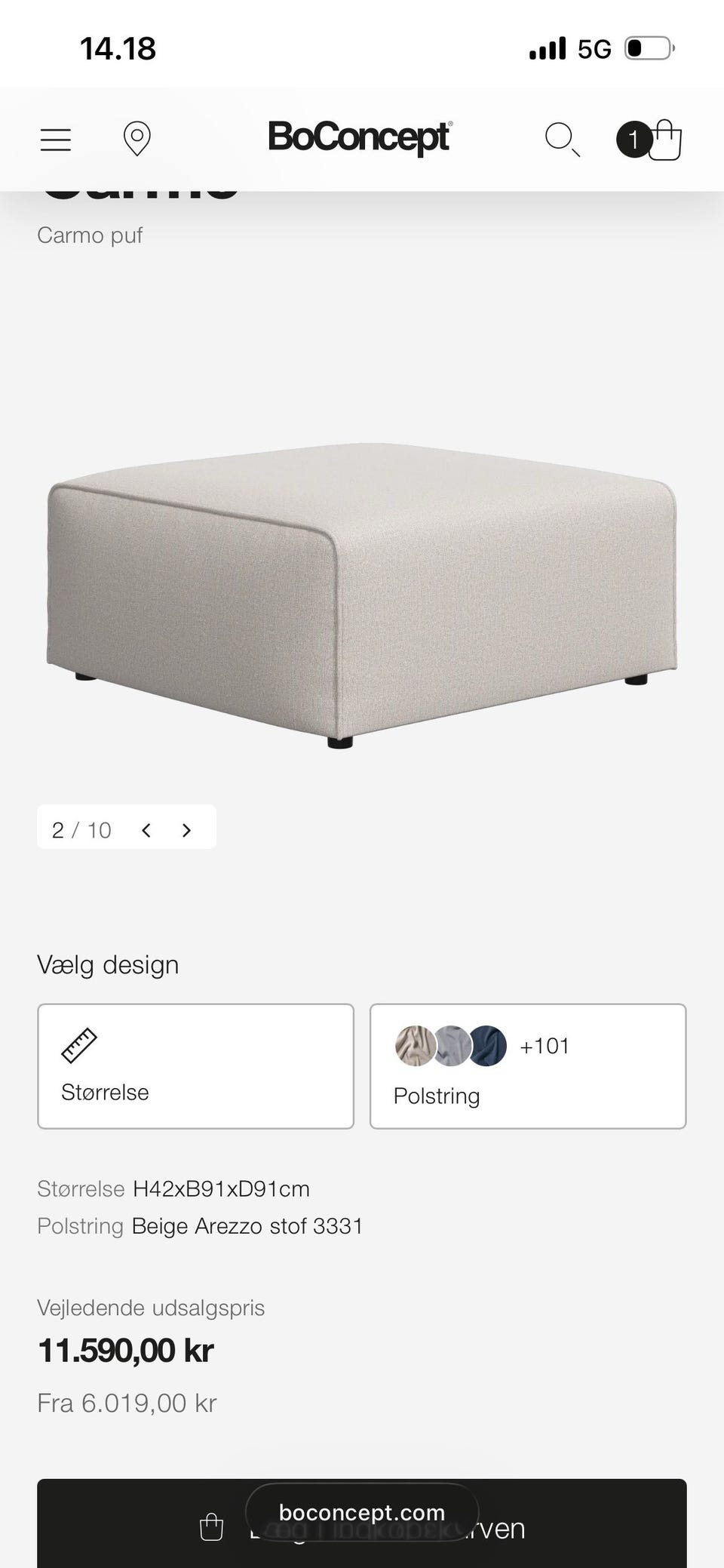This screenshot has height=1568, width=724.
Task: Open the shopping bag with 1 item
Action: click(x=651, y=140)
